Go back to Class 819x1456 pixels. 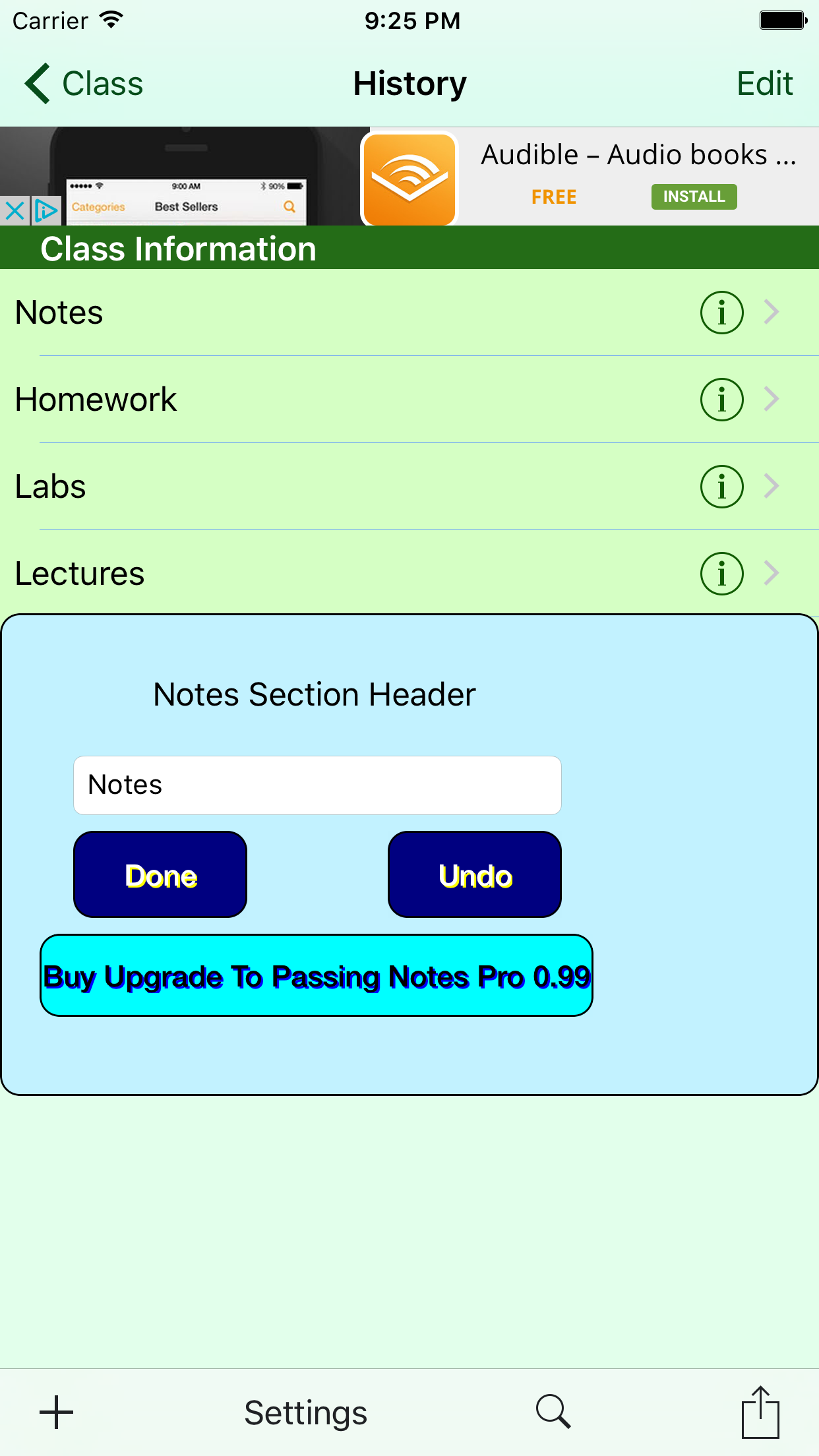pos(84,84)
